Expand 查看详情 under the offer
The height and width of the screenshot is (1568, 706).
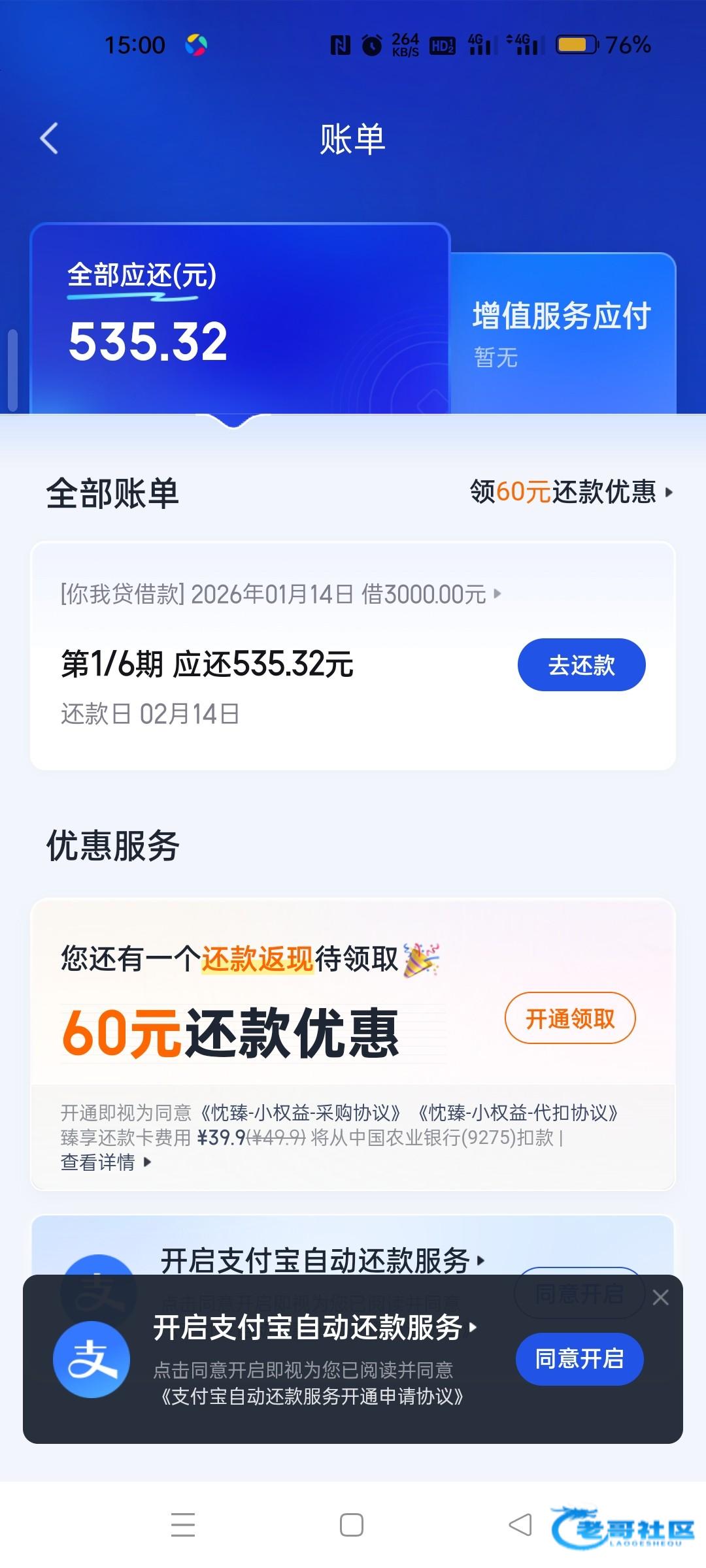[x=106, y=1162]
